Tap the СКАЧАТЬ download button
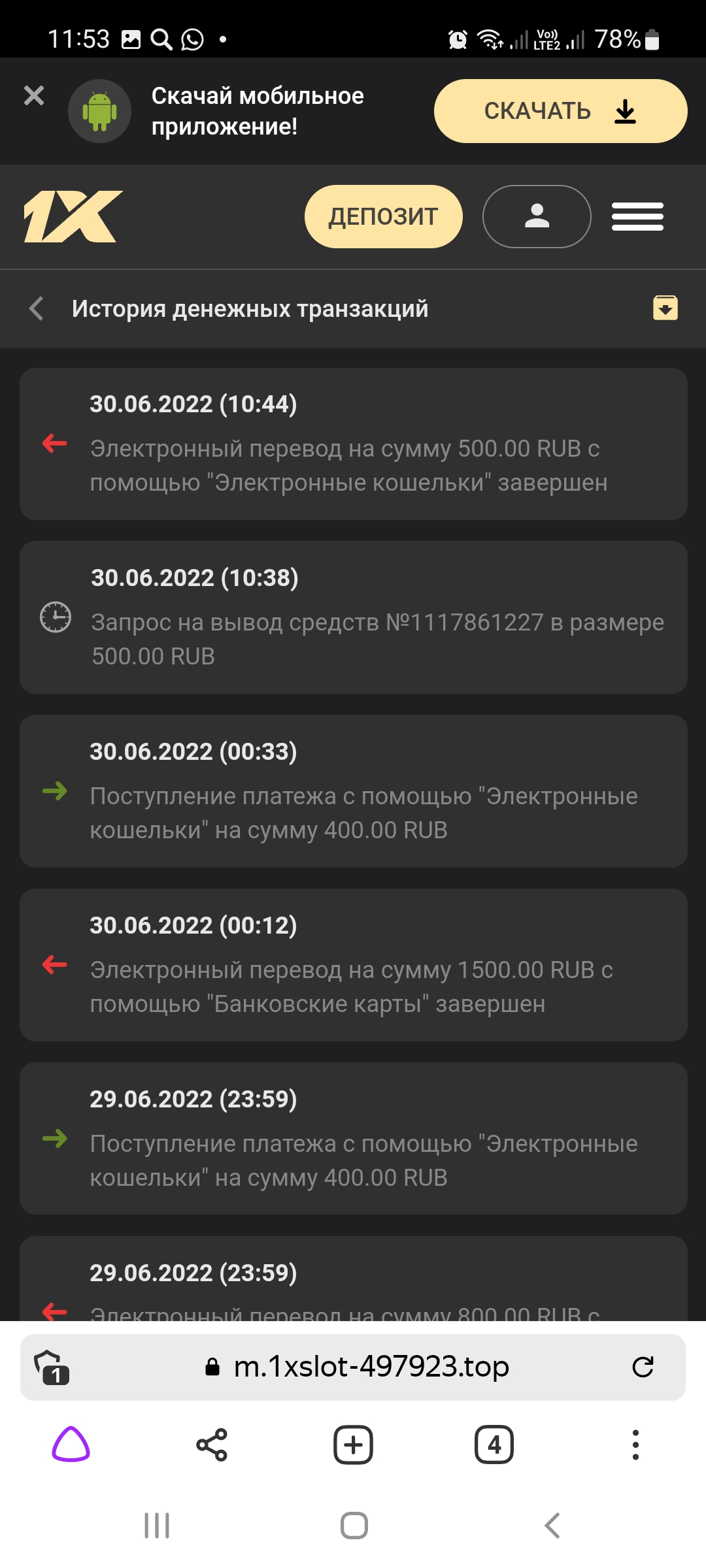The height and width of the screenshot is (1568, 706). tap(560, 111)
